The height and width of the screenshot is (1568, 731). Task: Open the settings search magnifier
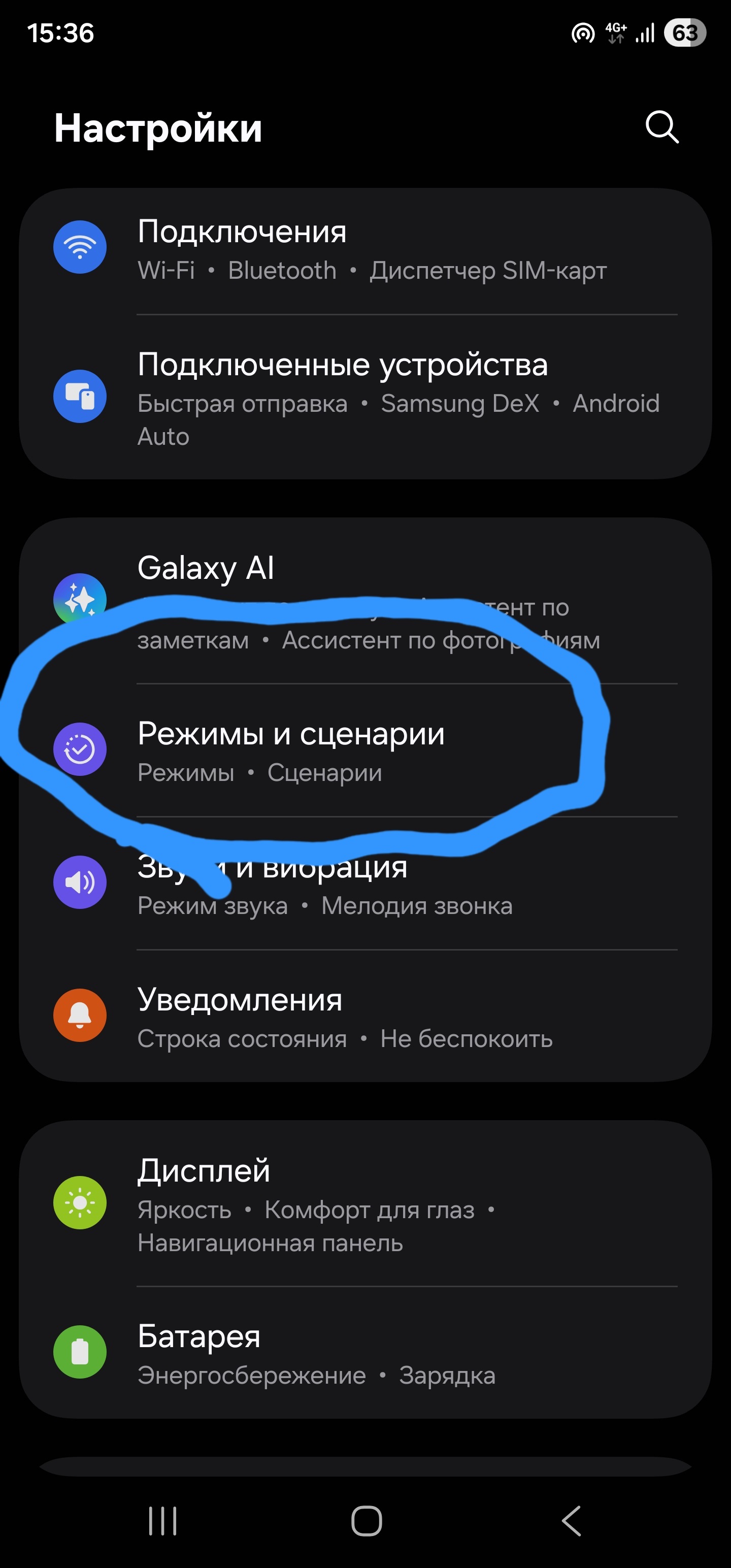661,127
